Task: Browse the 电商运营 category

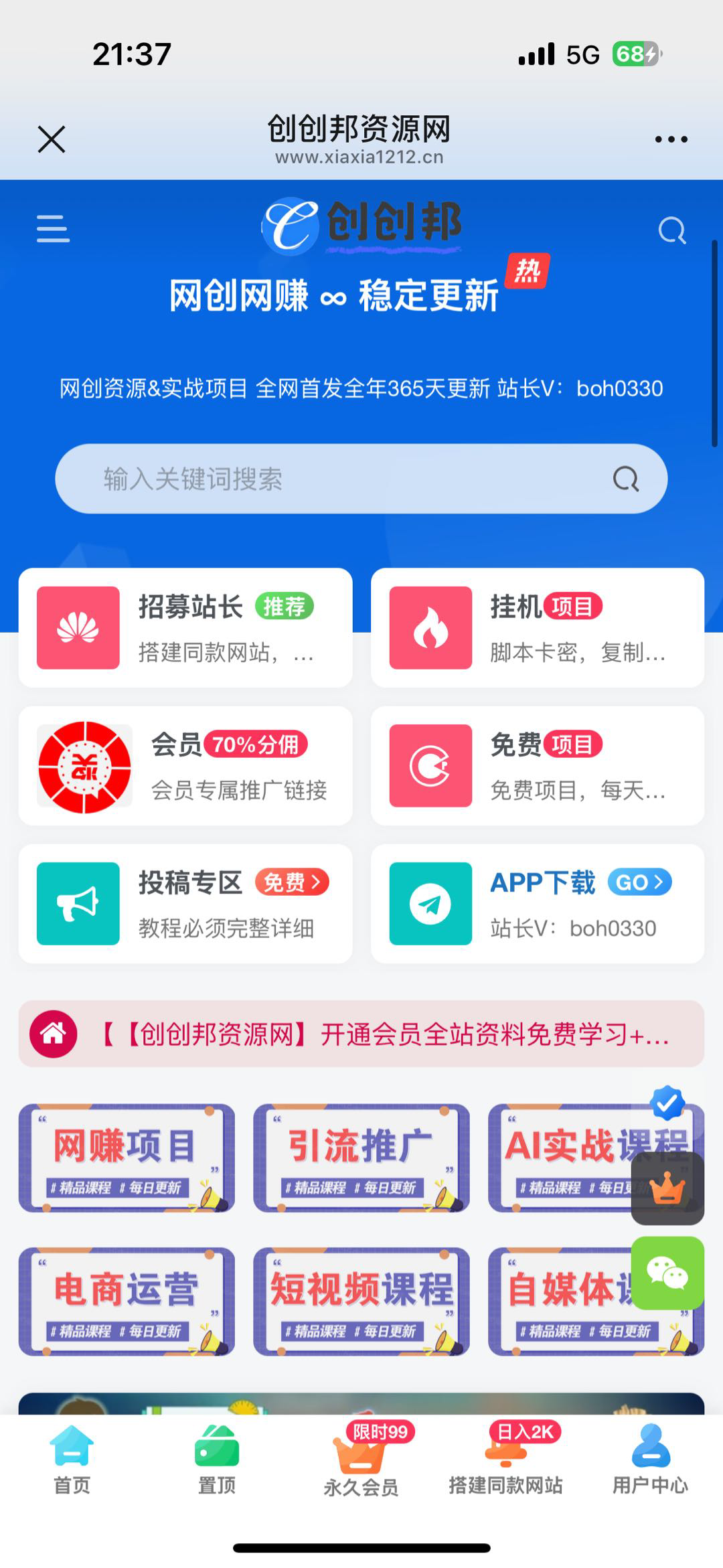Action: tap(127, 1301)
